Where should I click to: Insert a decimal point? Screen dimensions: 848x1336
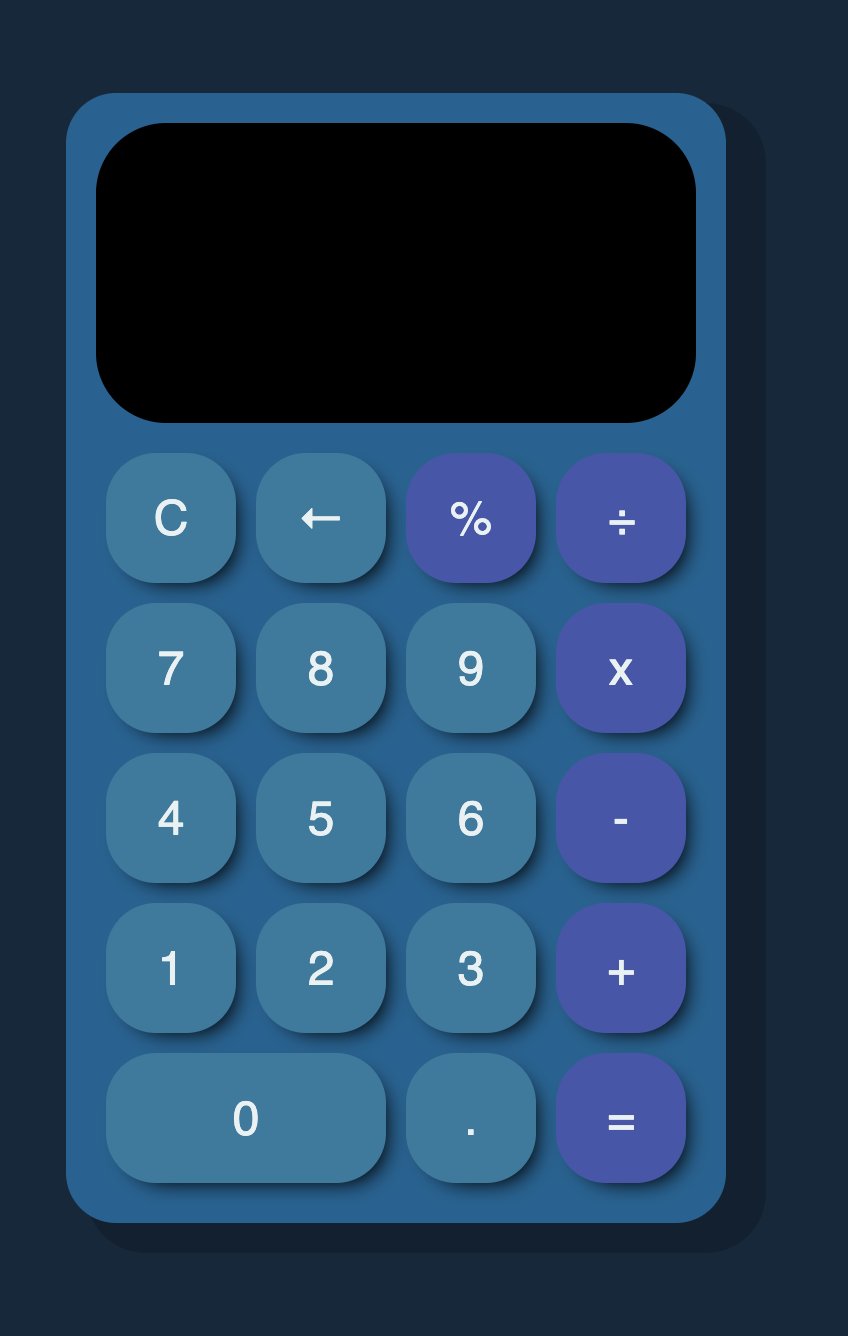[471, 1118]
